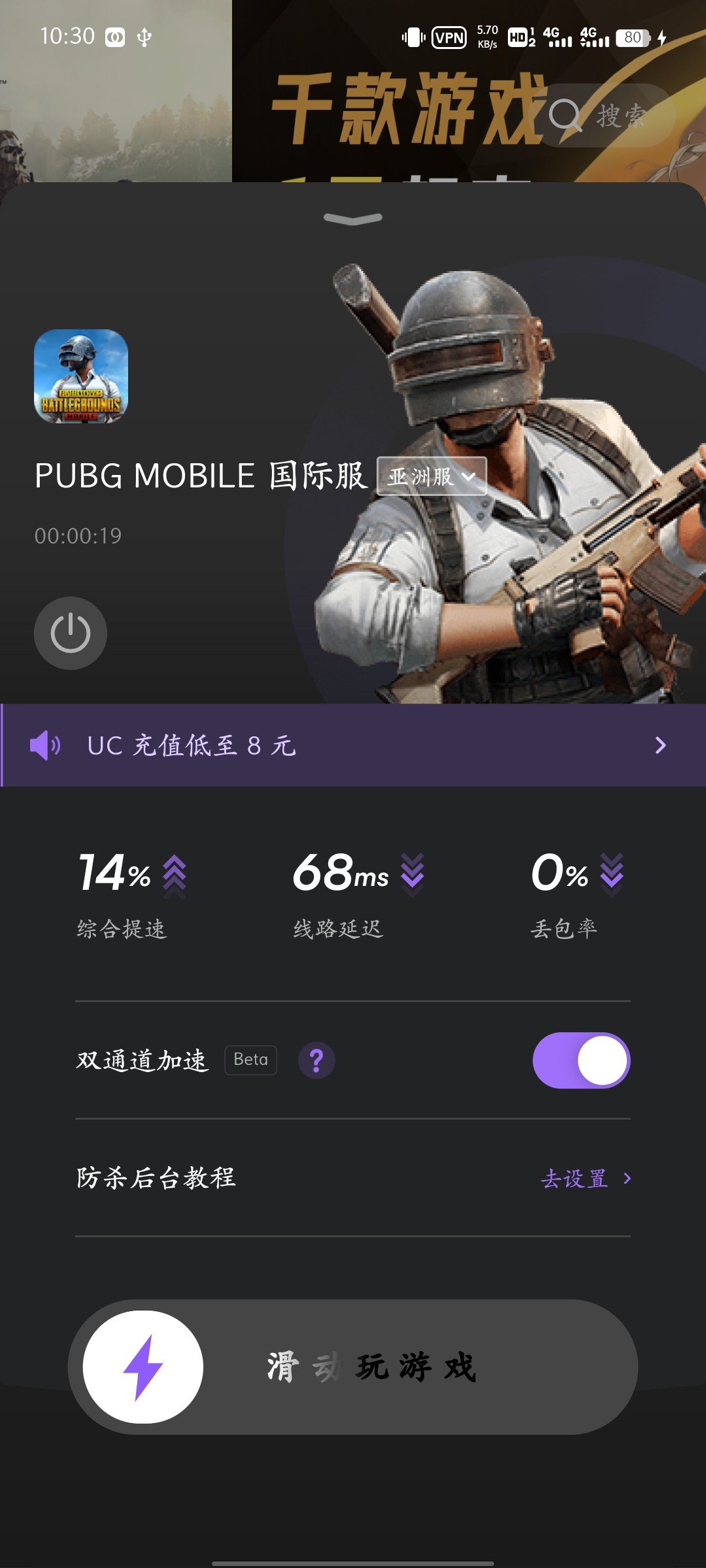Screen dimensions: 706x1568
Task: Tap the PUBG MOBILE game icon
Action: coord(83,380)
